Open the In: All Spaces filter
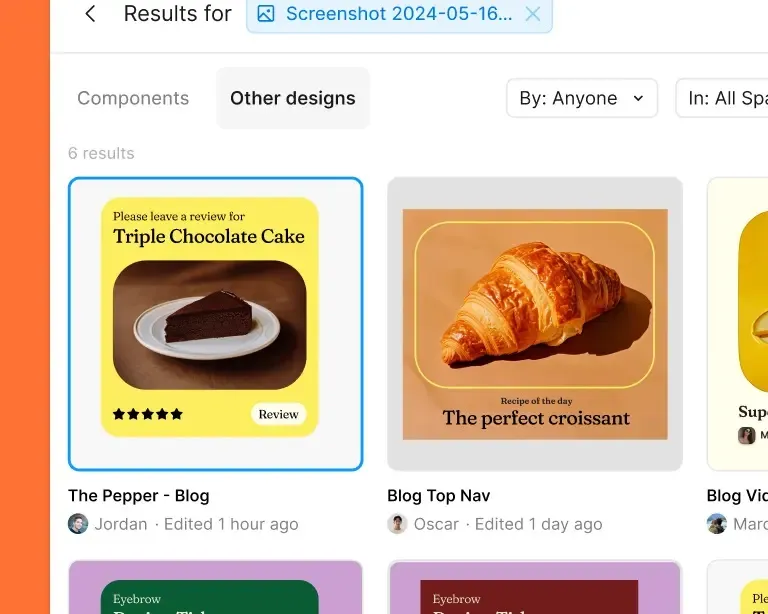Viewport: 768px width, 614px height. [725, 98]
